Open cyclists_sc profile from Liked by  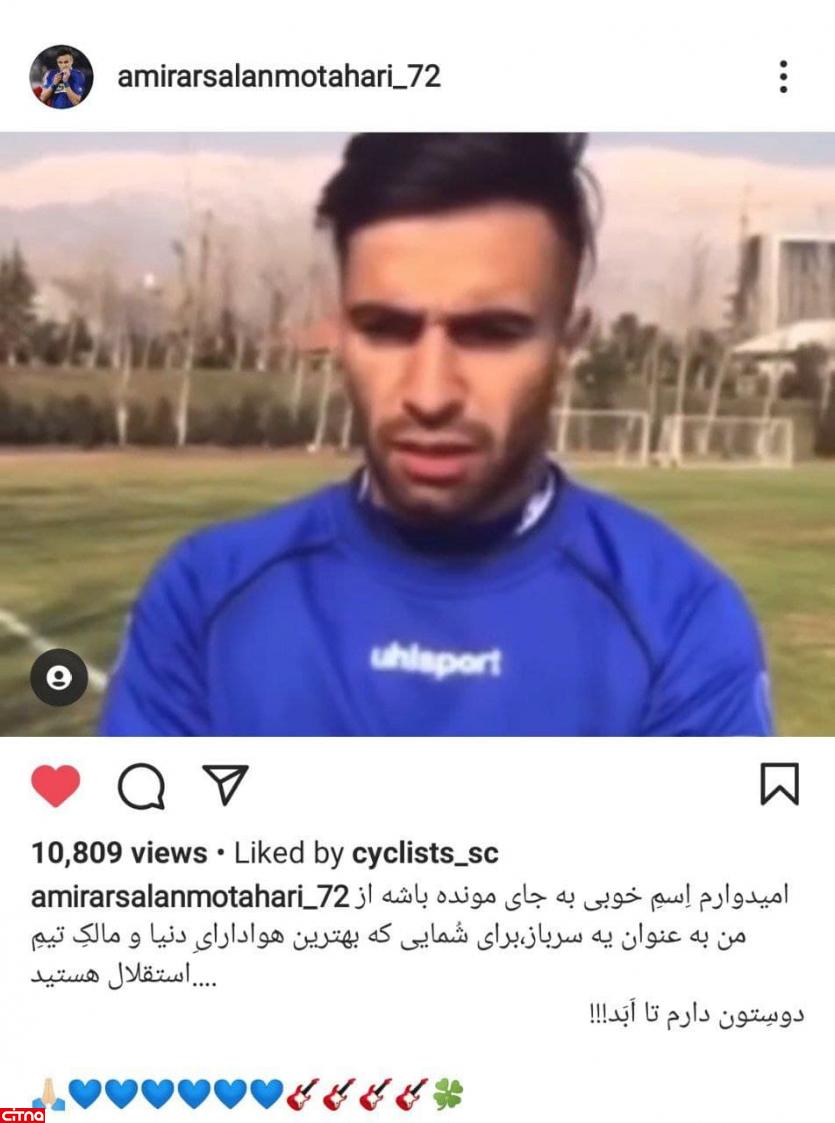[x=424, y=853]
